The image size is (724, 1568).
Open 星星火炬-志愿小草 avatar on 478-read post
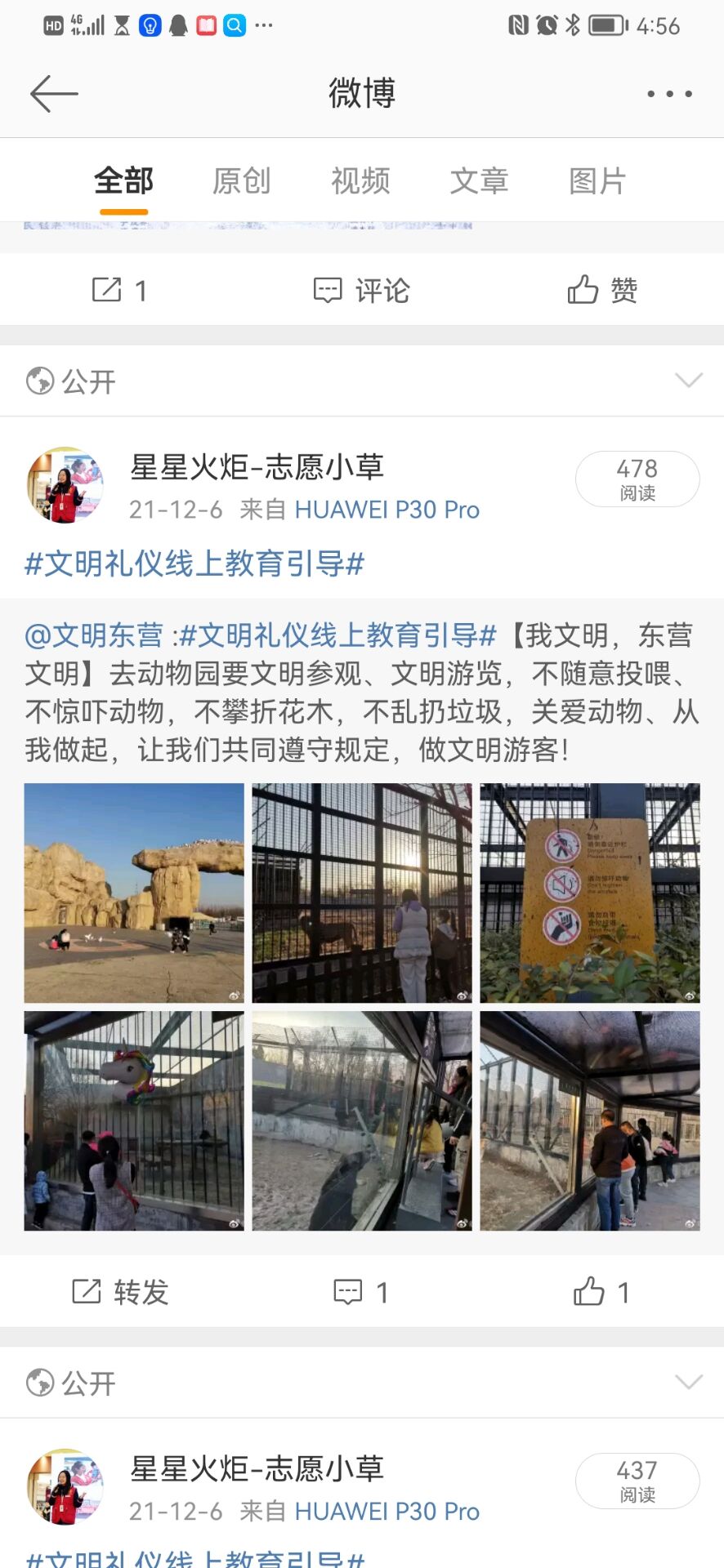click(x=65, y=485)
